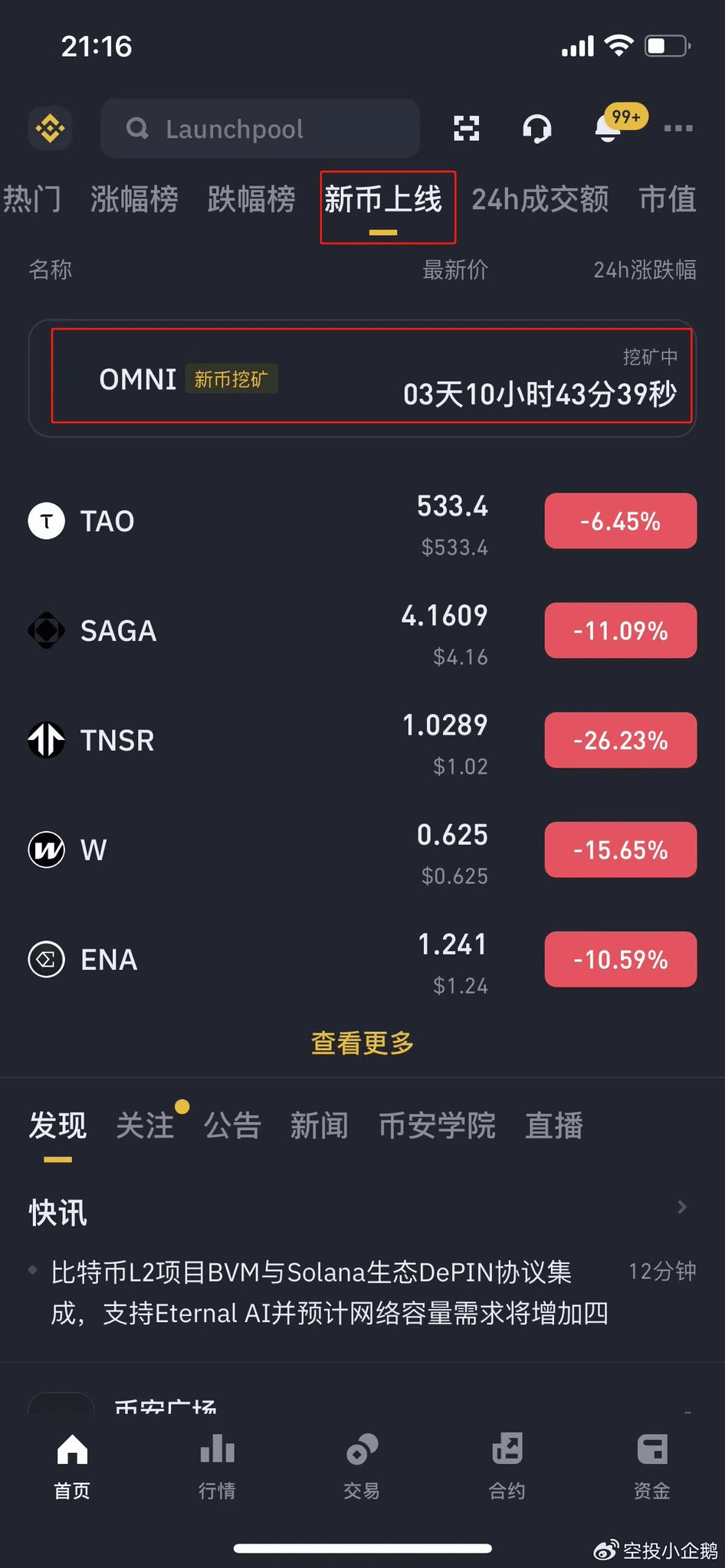725x1568 pixels.
Task: Switch to the 币安学院 tab
Action: click(x=437, y=1126)
